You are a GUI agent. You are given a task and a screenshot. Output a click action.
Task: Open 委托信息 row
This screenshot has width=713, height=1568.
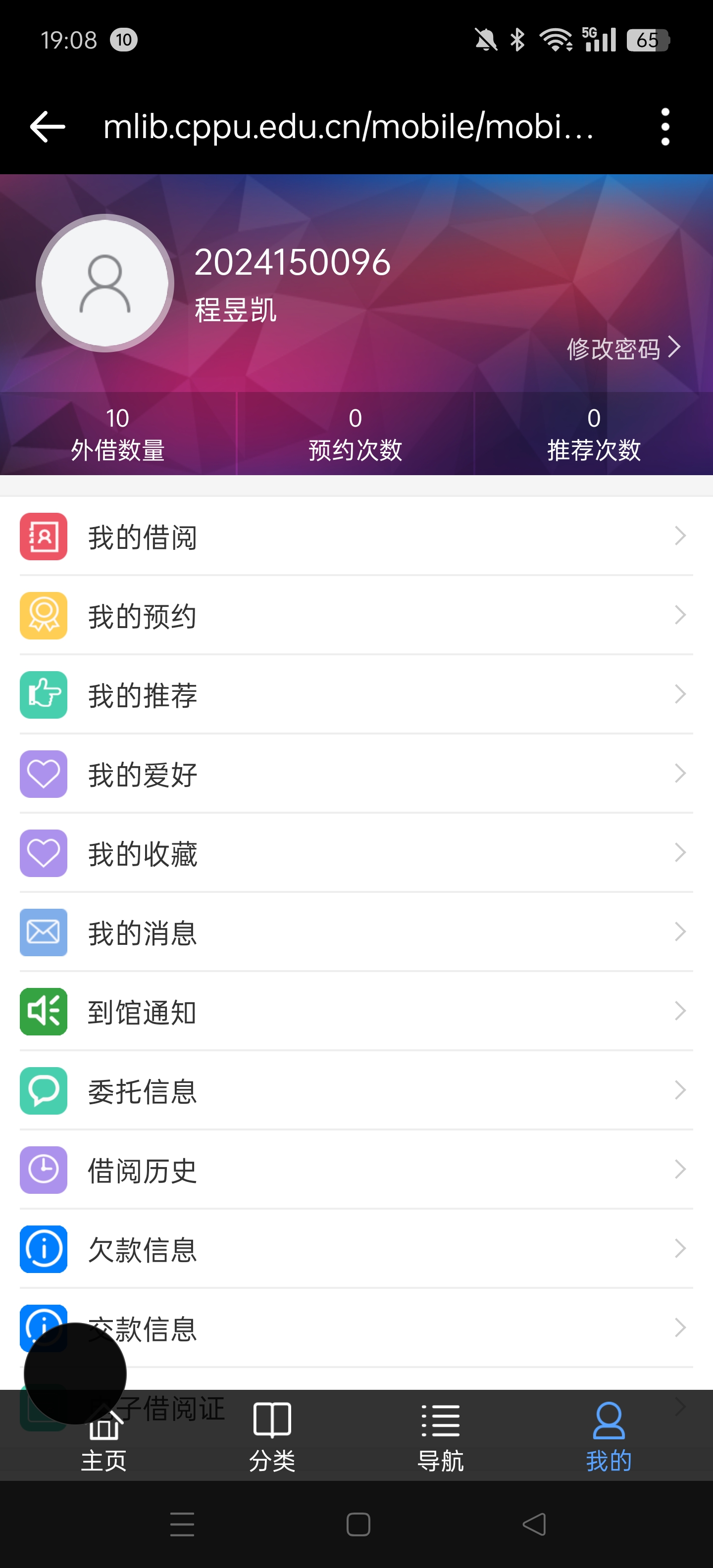point(356,1091)
